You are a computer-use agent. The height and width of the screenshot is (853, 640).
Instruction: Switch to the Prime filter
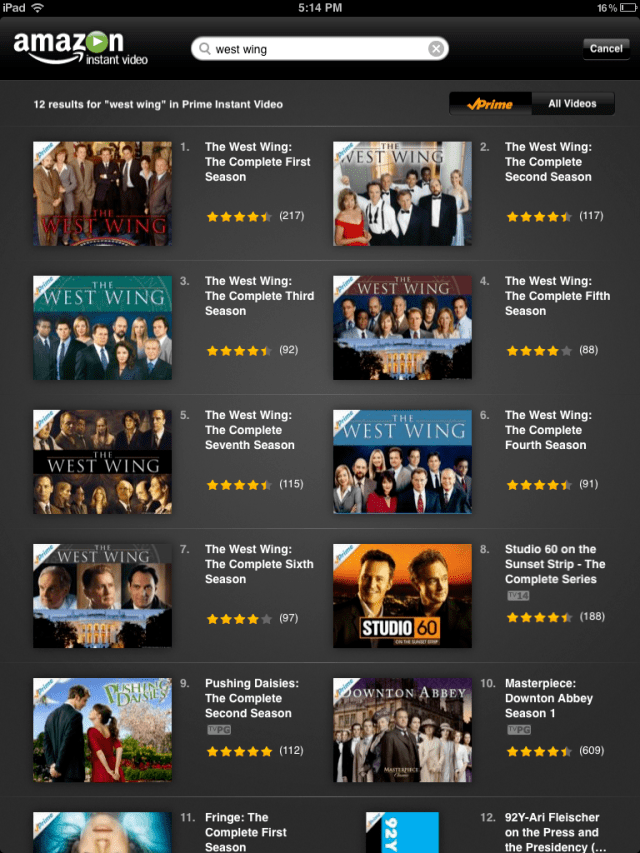(490, 104)
